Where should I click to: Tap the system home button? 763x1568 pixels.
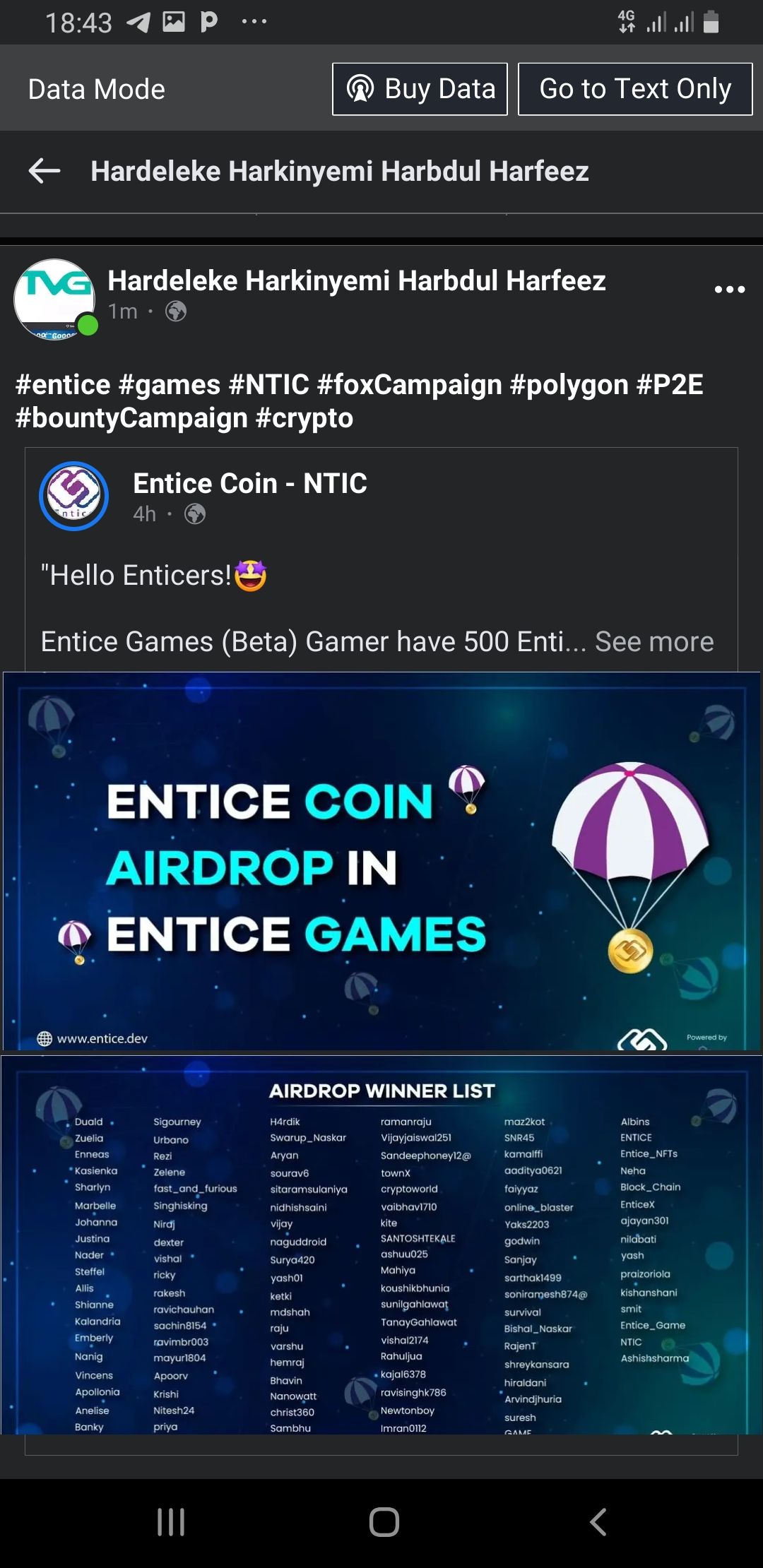(384, 1521)
